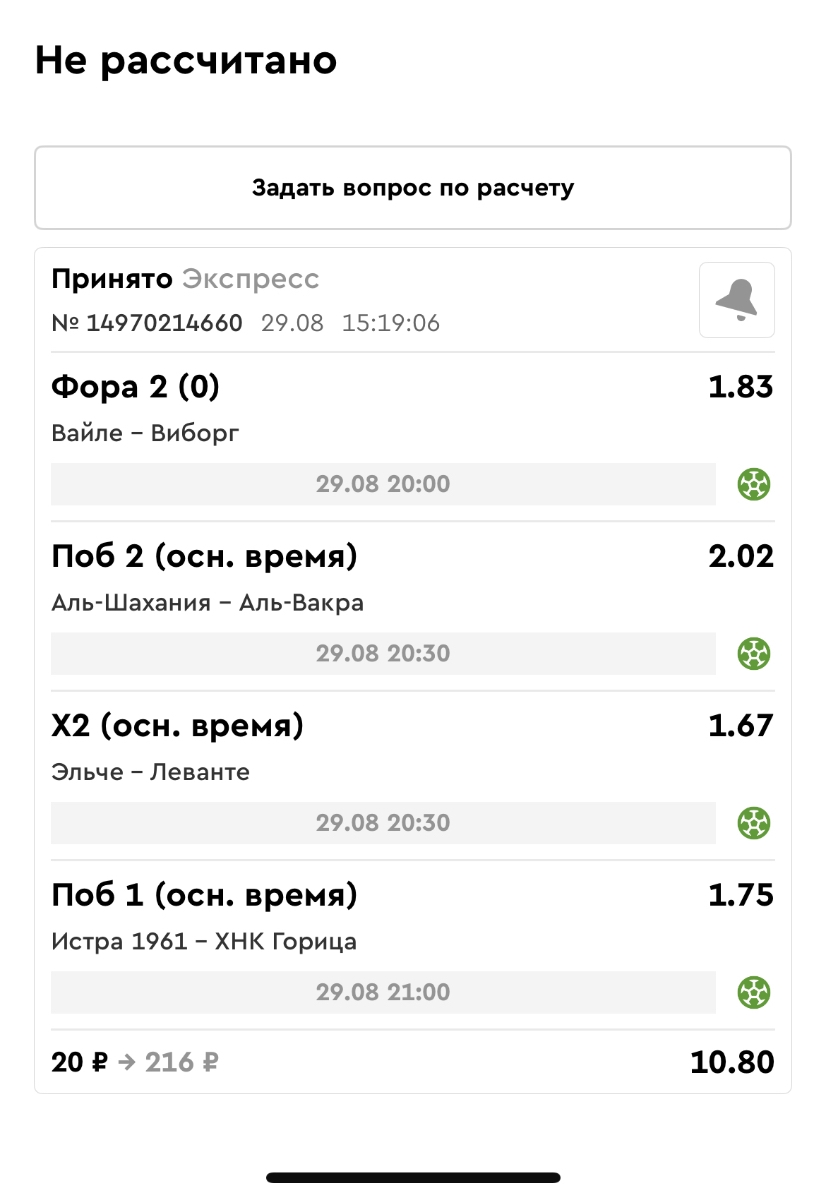Open the notification bell for this bet
Viewport: 826px width, 1200px height.
(736, 299)
